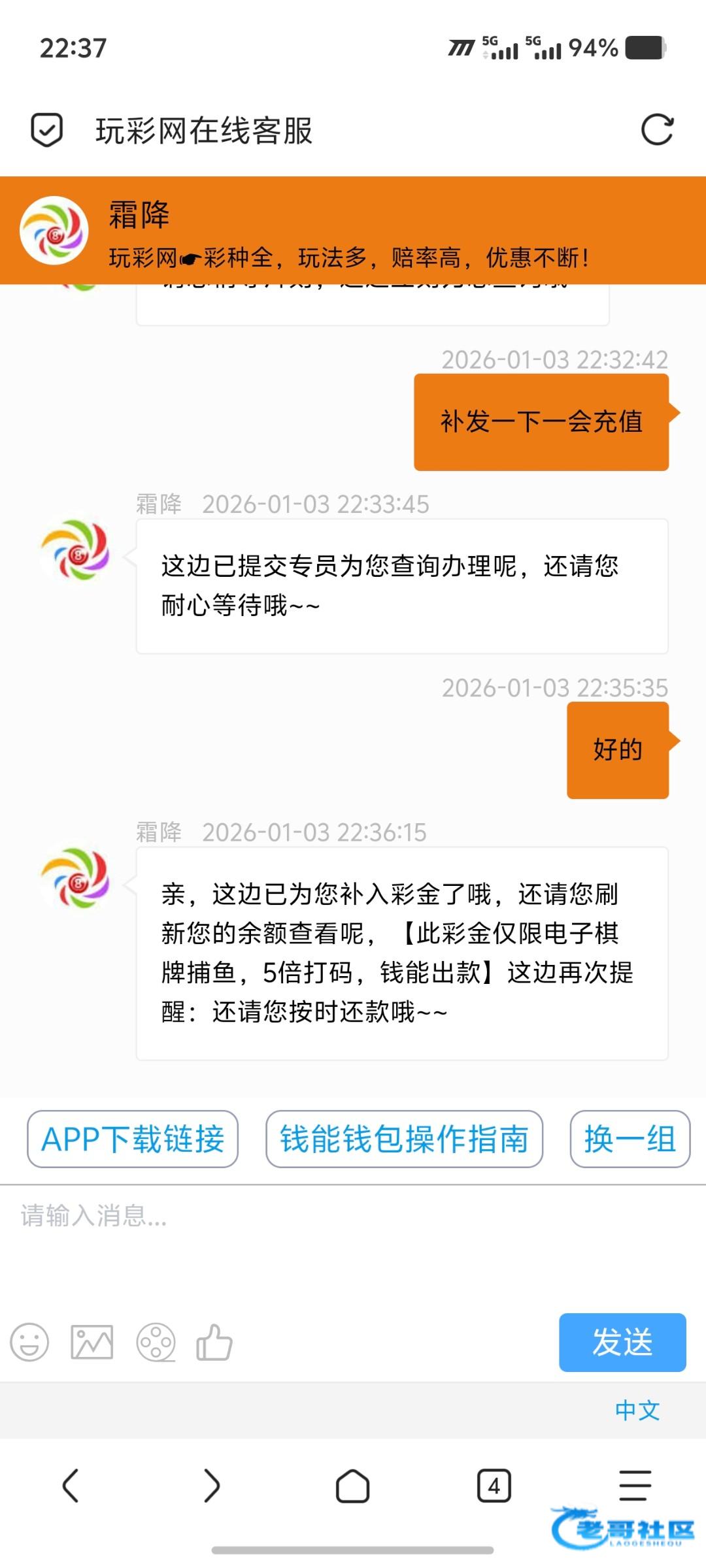Reload the customer service page

pos(657,130)
